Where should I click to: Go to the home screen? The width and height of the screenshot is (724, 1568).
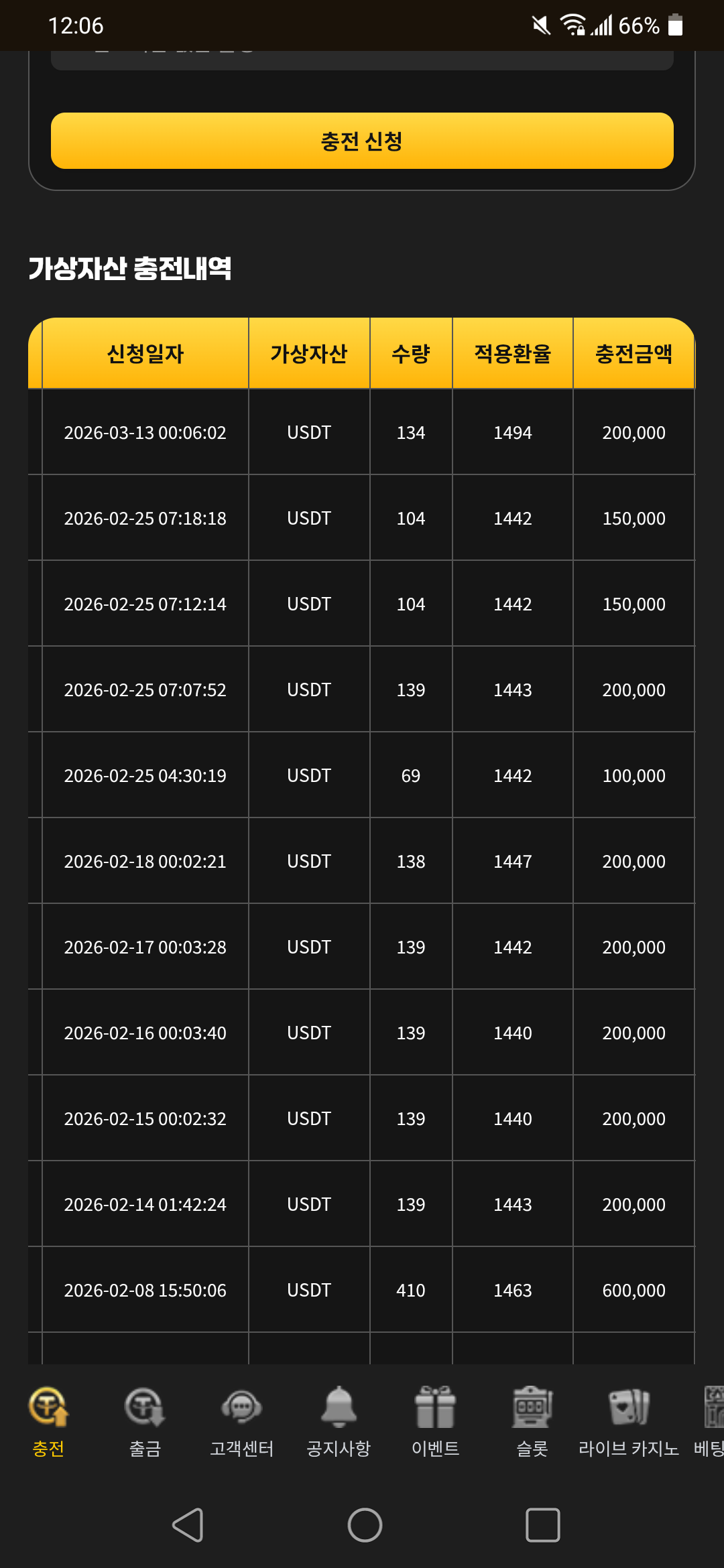coord(365,1525)
